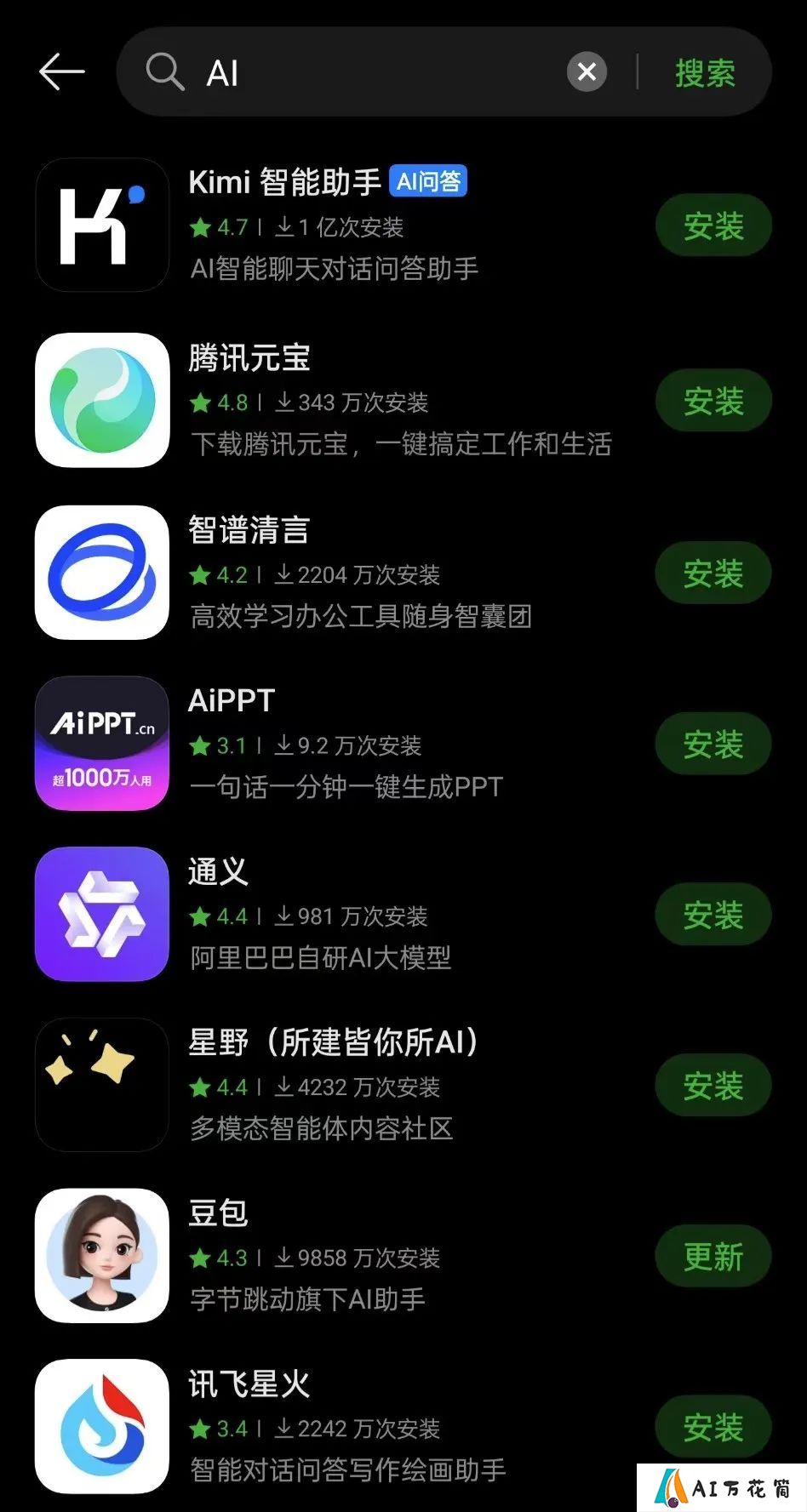Open the 腾讯元宝 app details
This screenshot has width=807, height=1512.
tap(341, 401)
